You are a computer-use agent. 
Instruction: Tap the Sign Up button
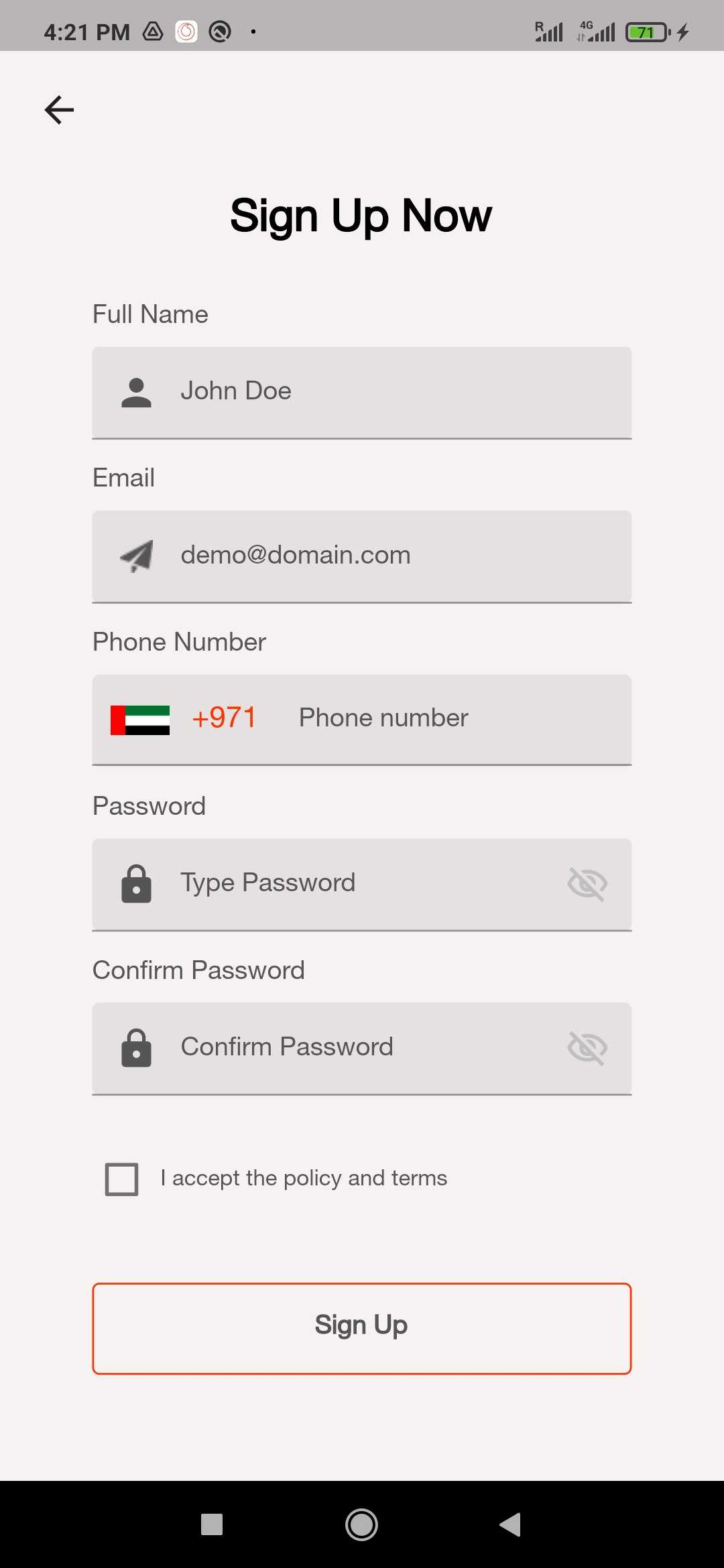point(362,1328)
